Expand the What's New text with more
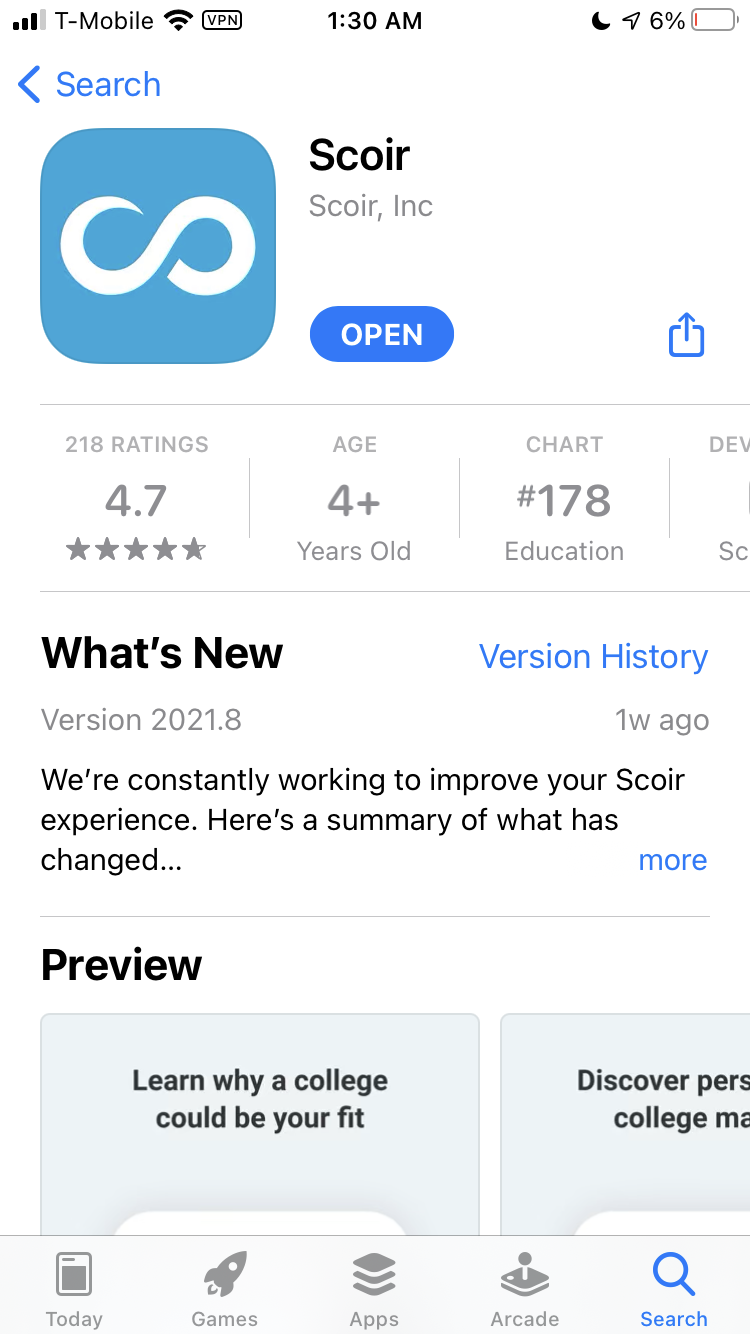750x1334 pixels. (x=672, y=860)
